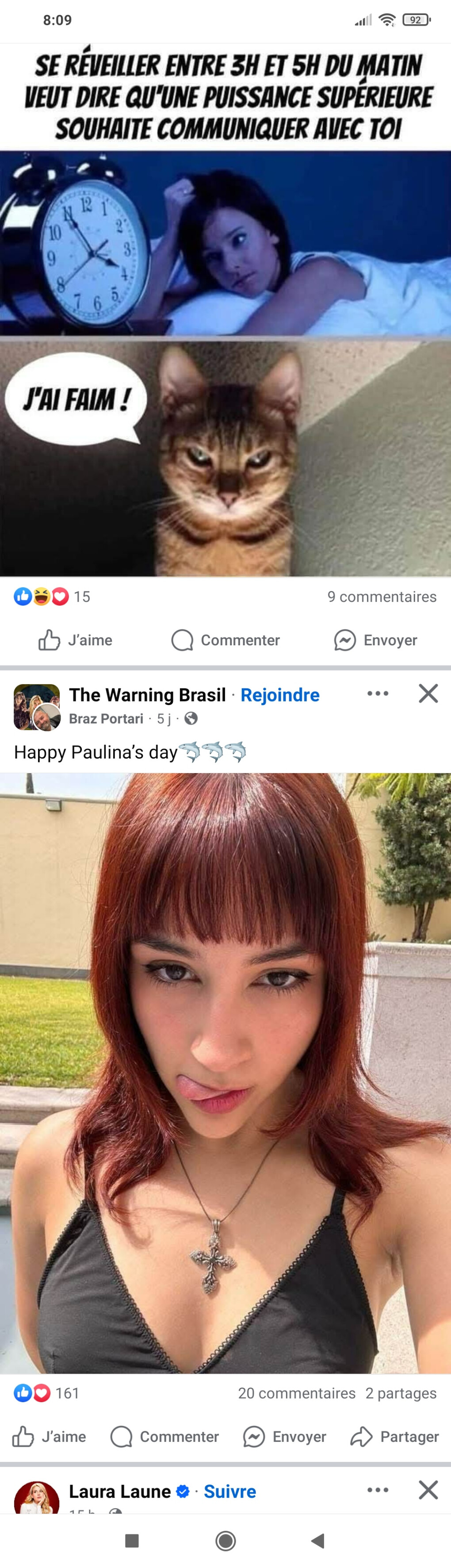Open the 9 commentaires on the meme
Image resolution: width=451 pixels, height=1568 pixels.
[382, 597]
